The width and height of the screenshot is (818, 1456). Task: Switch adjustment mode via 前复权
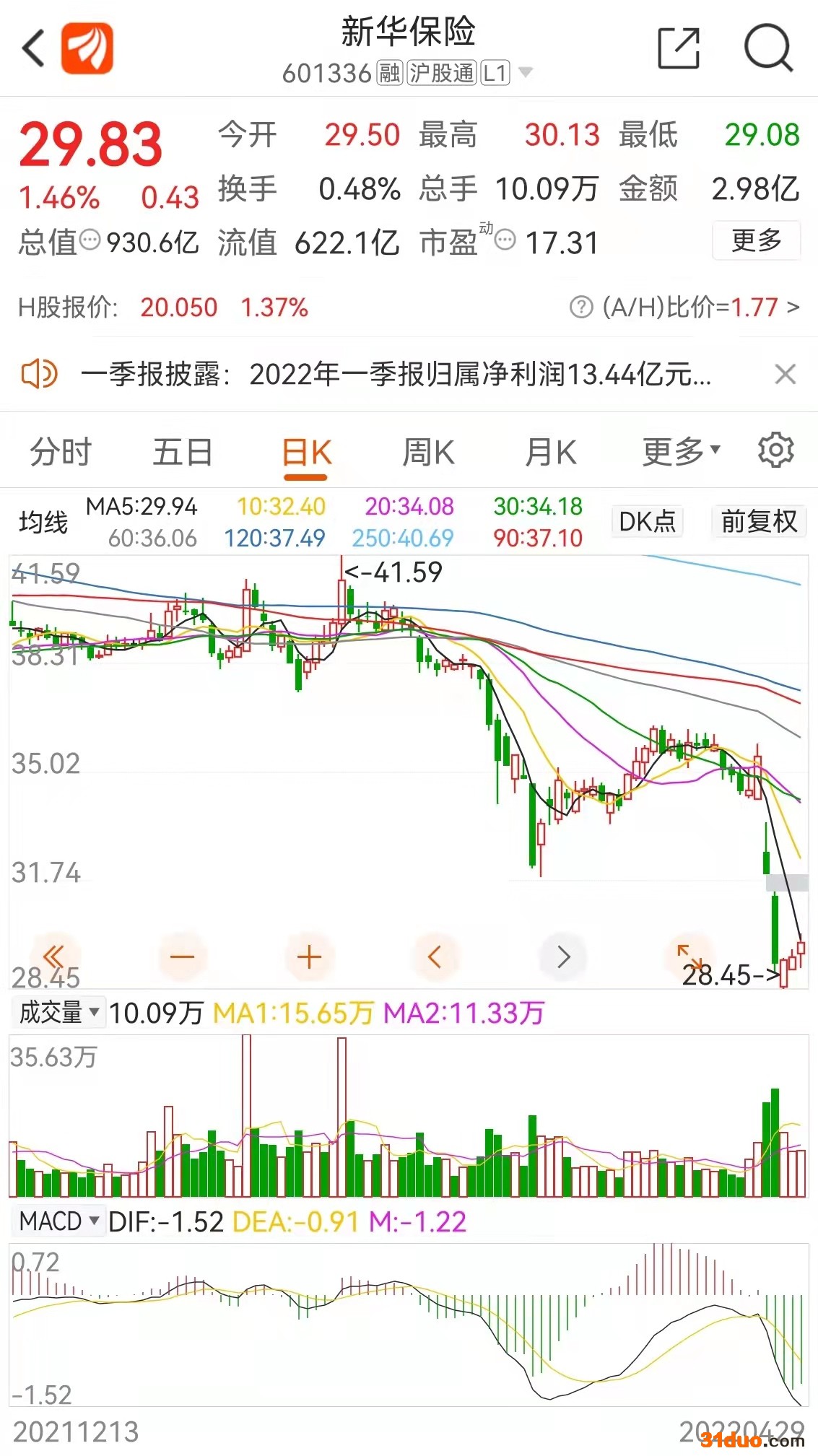(757, 521)
